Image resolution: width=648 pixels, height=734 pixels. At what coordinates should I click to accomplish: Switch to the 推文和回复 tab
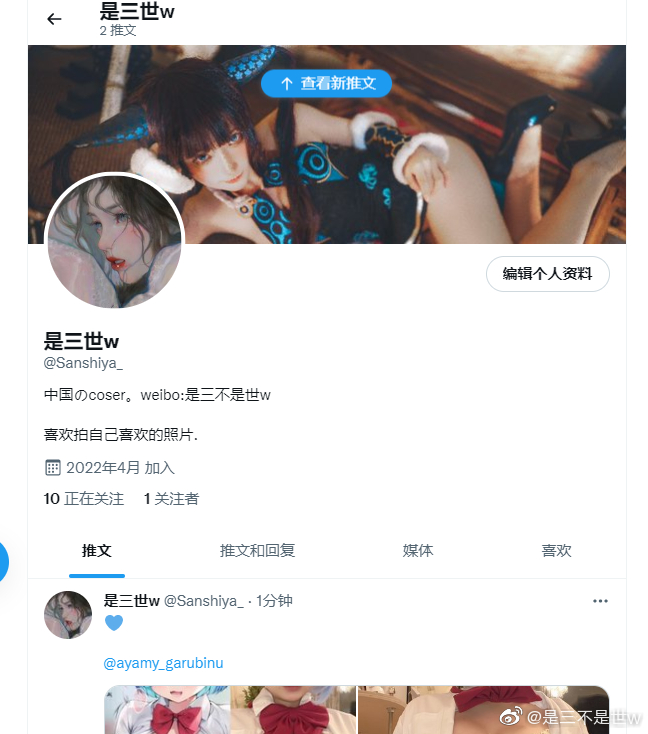pos(257,551)
